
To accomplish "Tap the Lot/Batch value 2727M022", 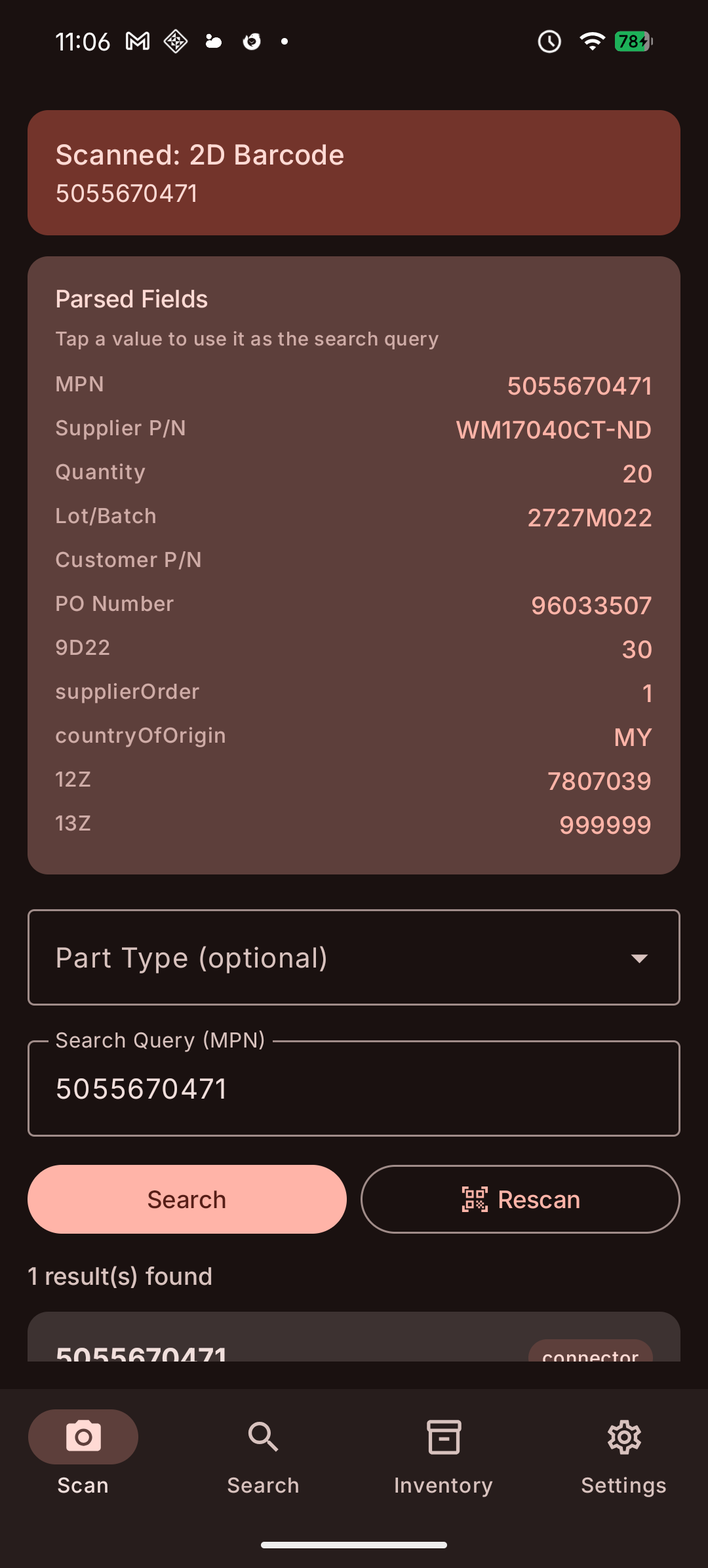I will pos(589,518).
